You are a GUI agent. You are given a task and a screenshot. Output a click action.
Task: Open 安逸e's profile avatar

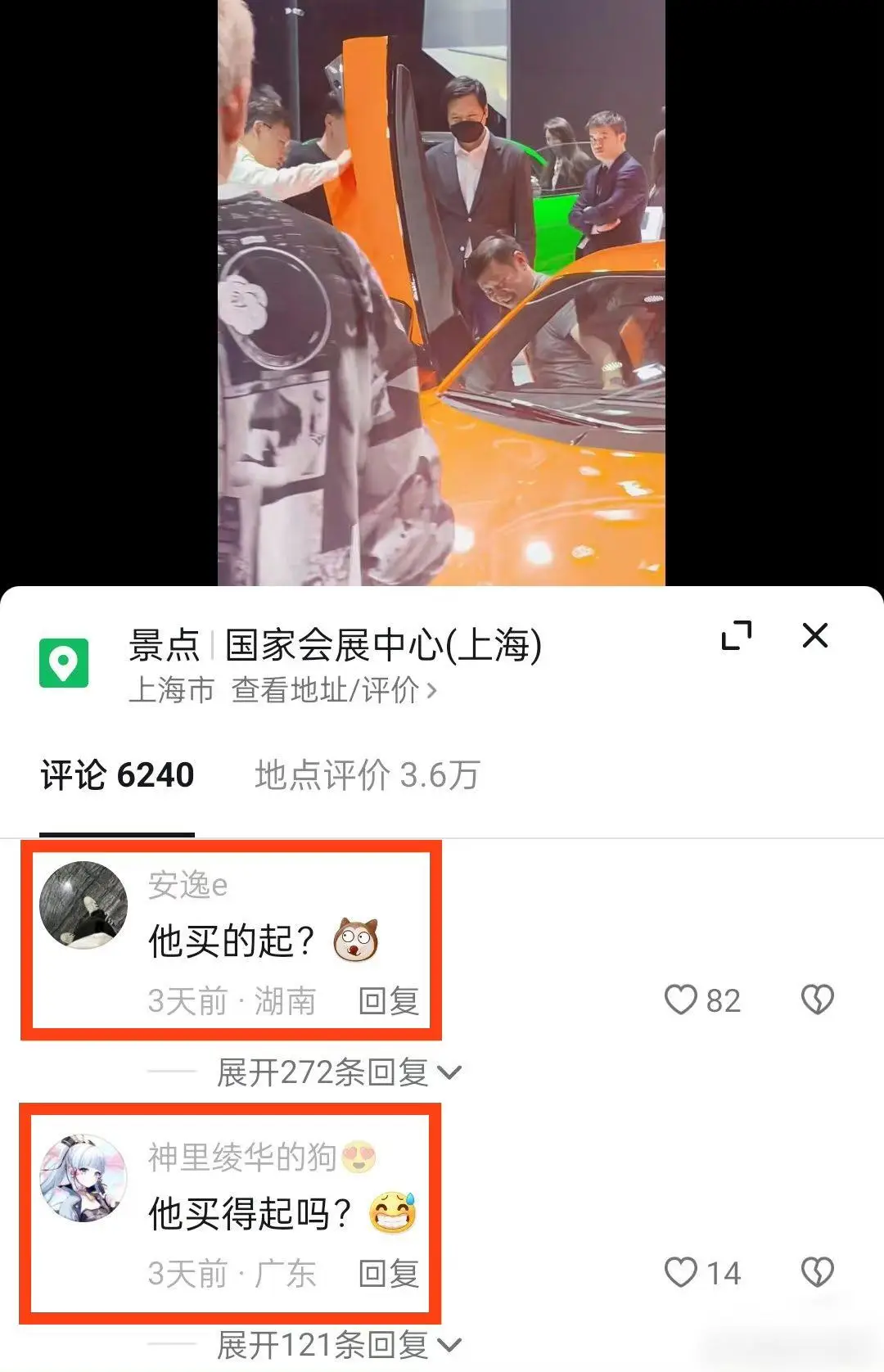click(x=83, y=905)
